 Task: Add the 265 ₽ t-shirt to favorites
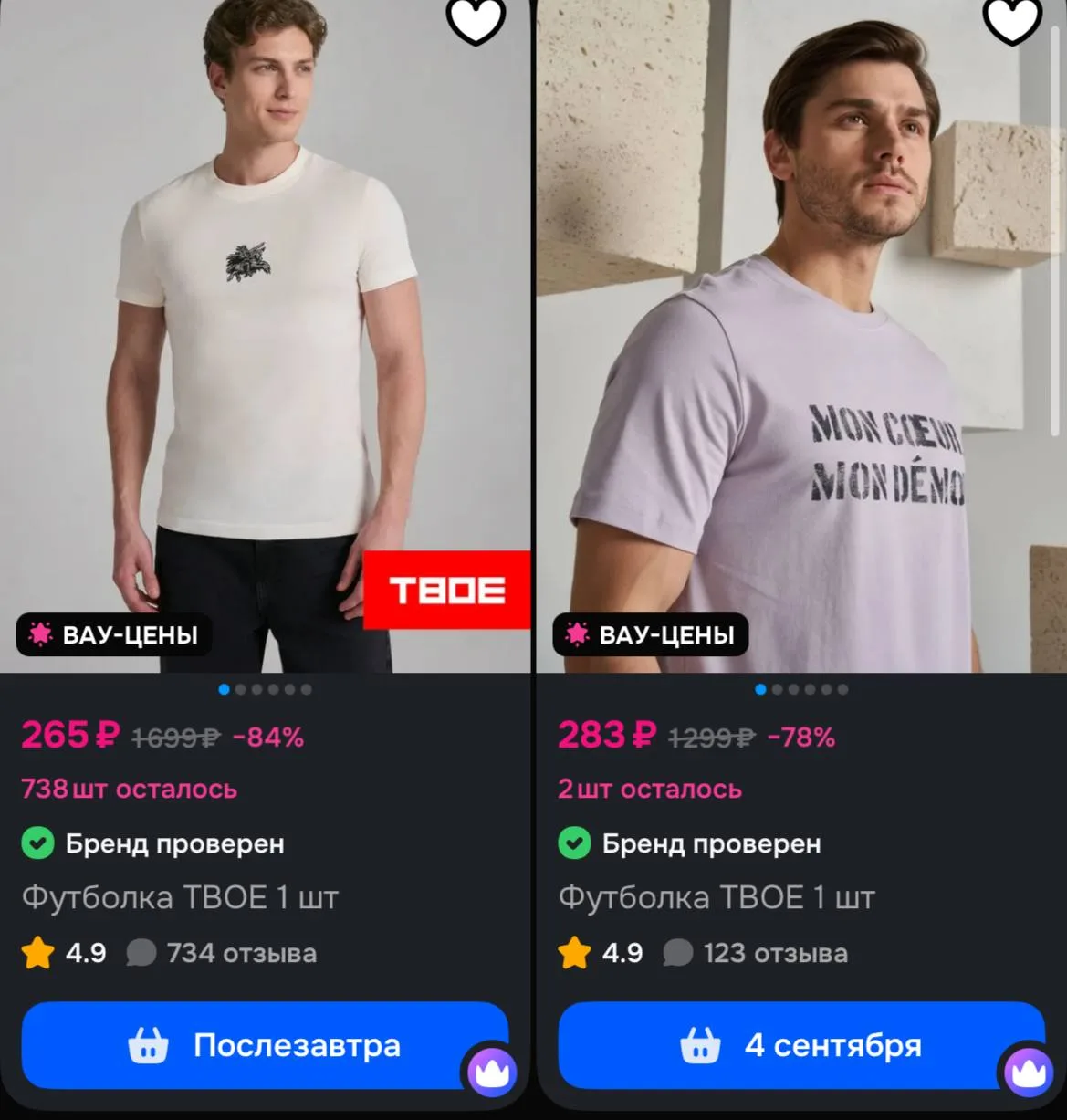pos(476,20)
